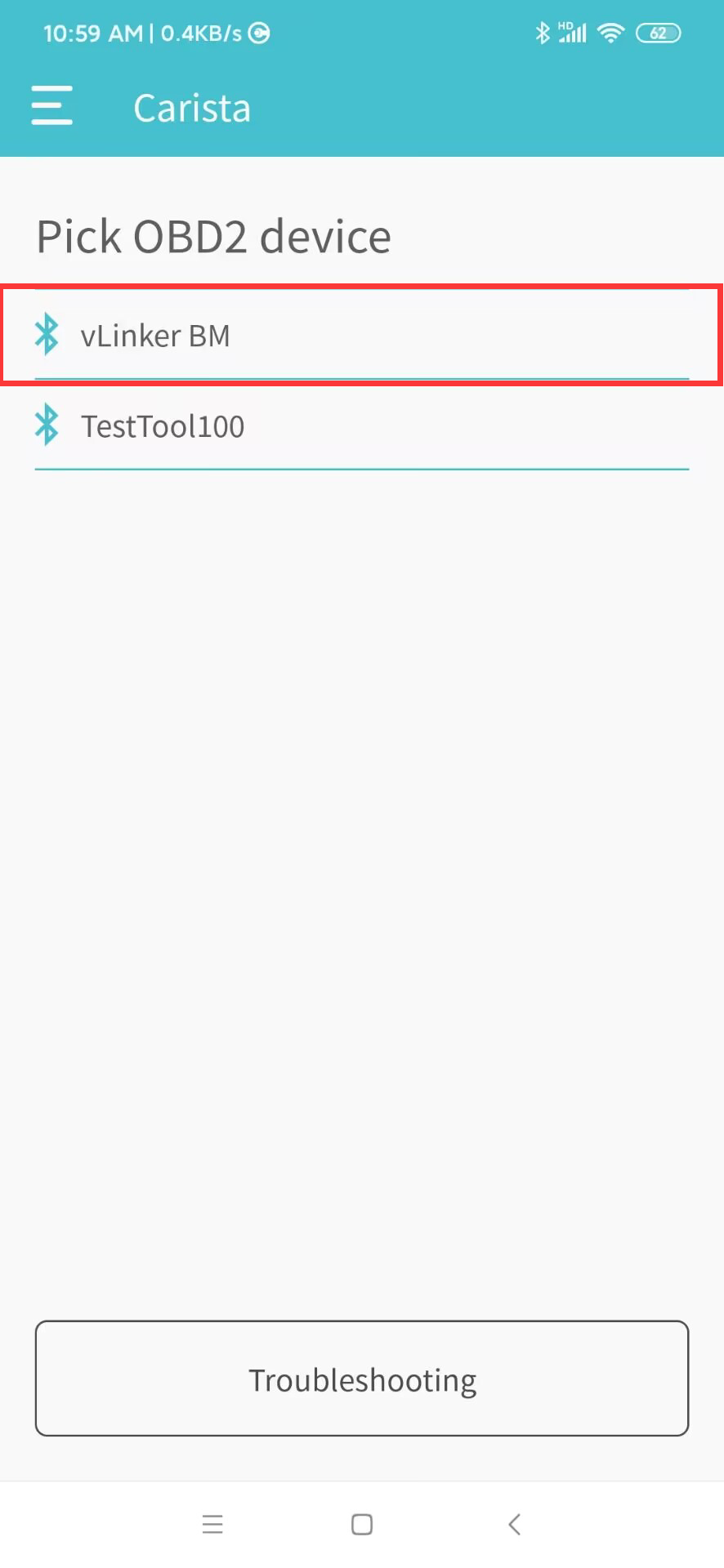
Task: Go back using system back button
Action: [x=514, y=1524]
